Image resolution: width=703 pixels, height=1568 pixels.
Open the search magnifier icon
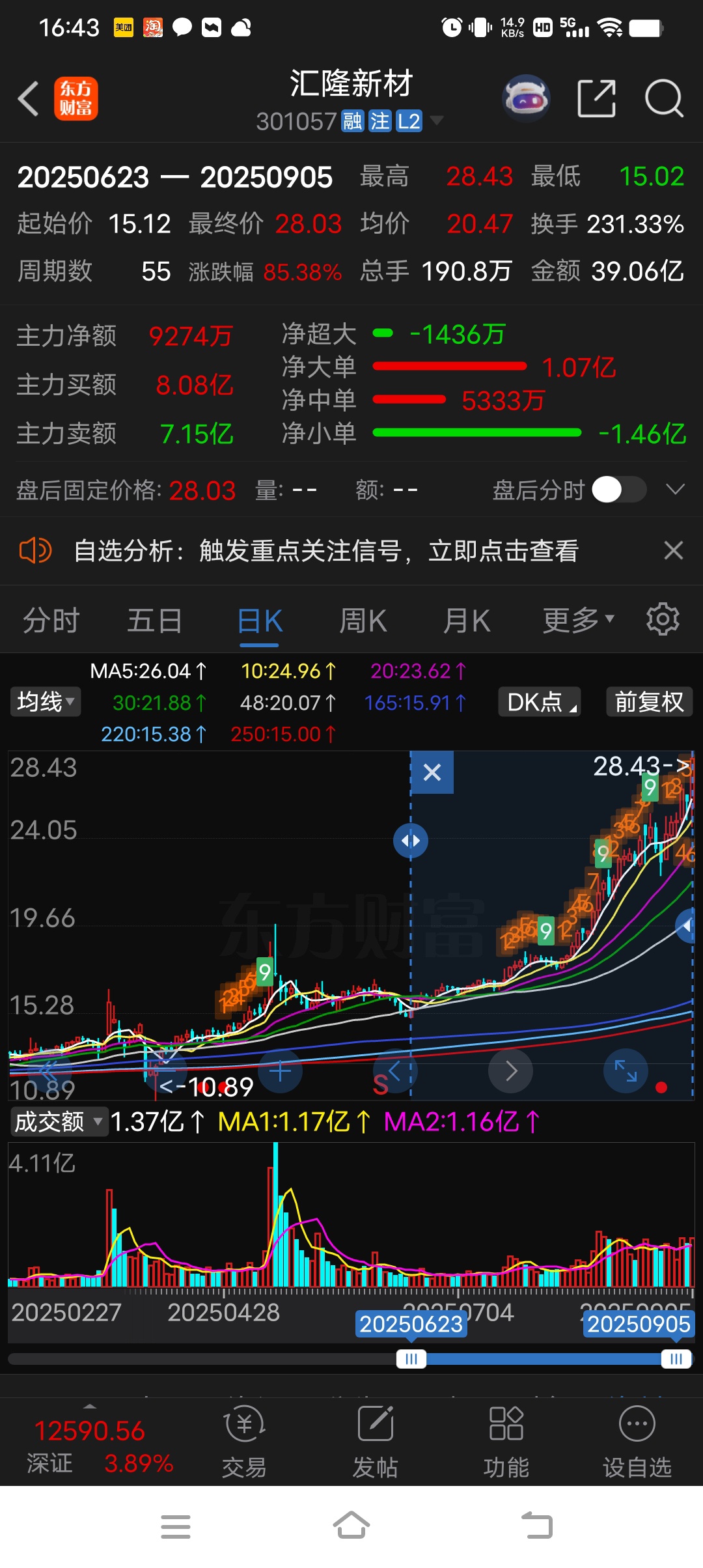point(664,99)
